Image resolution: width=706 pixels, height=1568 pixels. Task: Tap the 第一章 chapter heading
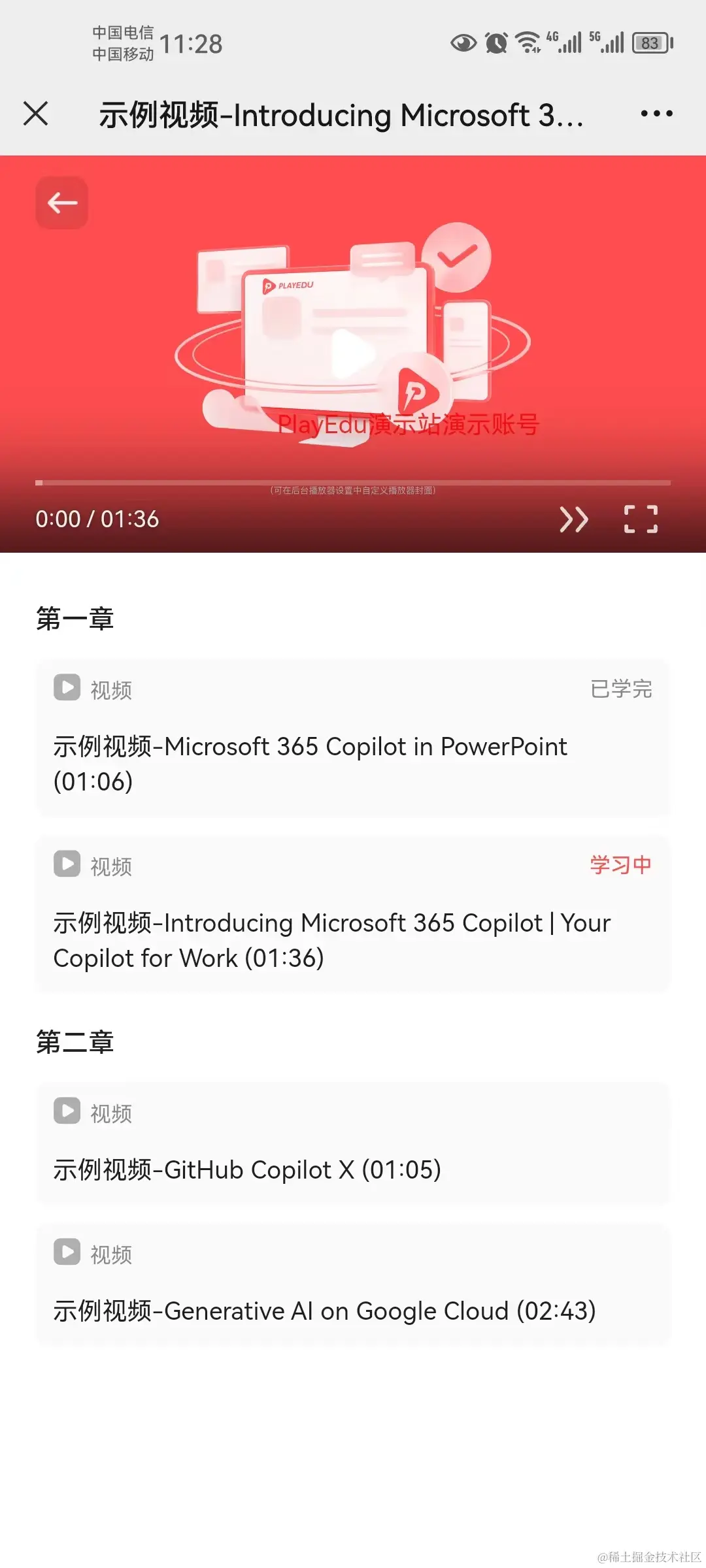(75, 617)
